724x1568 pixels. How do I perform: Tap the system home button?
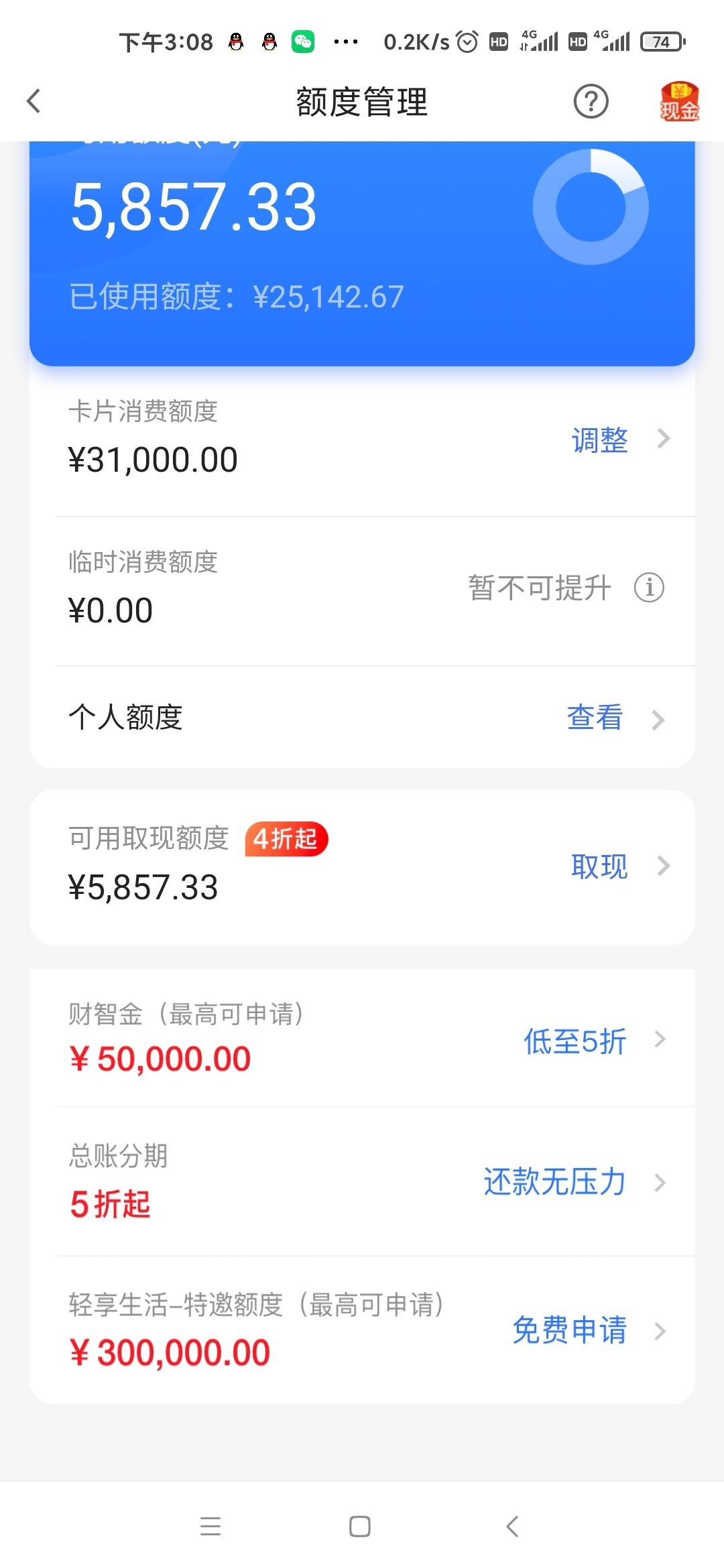pyautogui.click(x=360, y=1527)
